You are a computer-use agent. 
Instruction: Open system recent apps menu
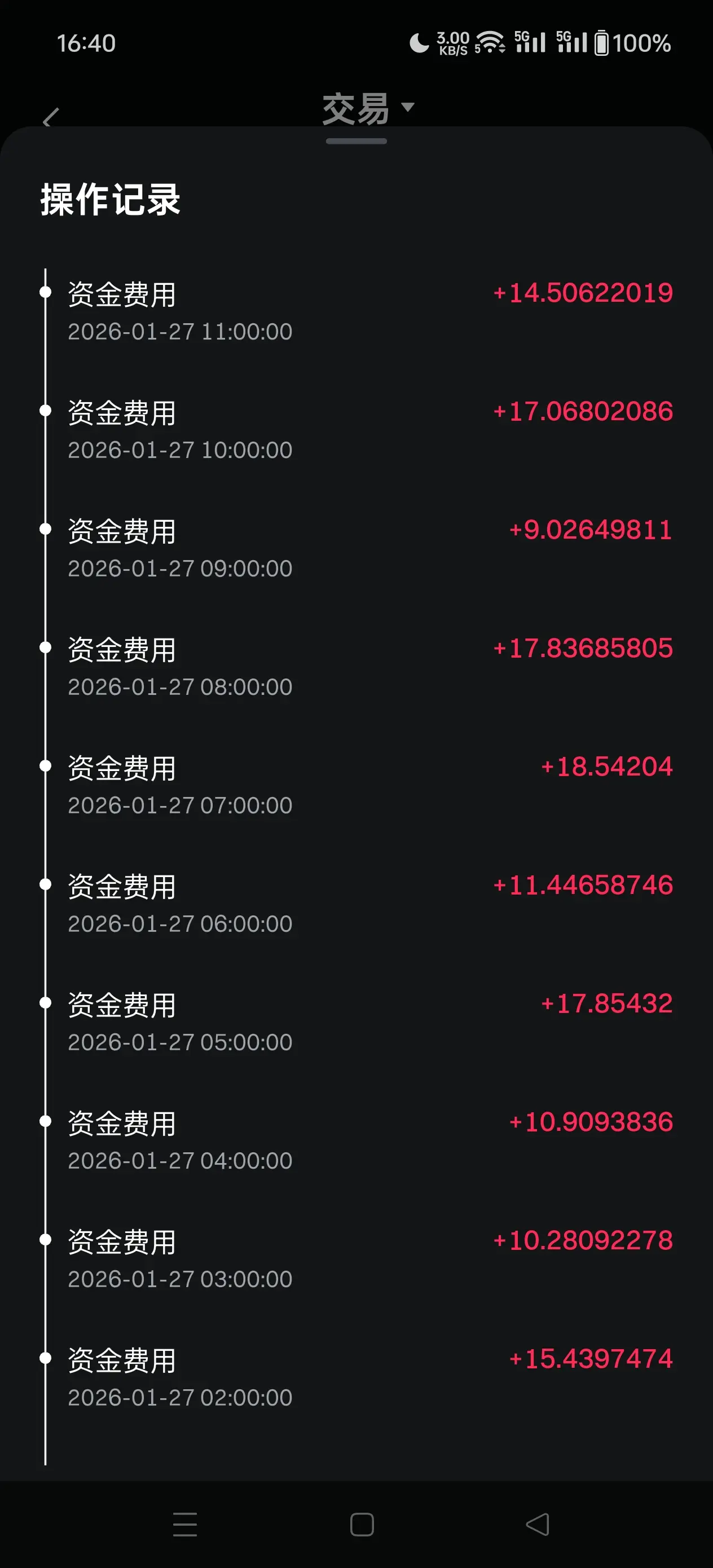[x=185, y=1524]
